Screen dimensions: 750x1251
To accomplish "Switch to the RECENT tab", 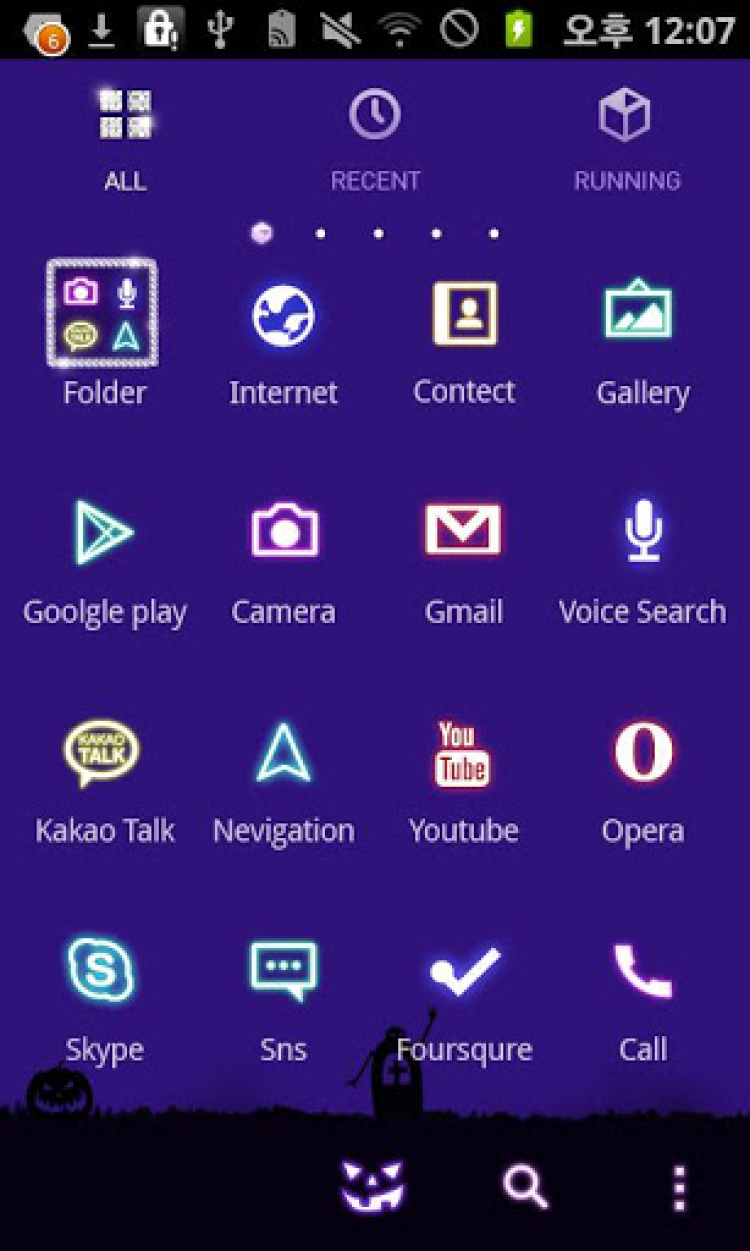I will click(375, 138).
